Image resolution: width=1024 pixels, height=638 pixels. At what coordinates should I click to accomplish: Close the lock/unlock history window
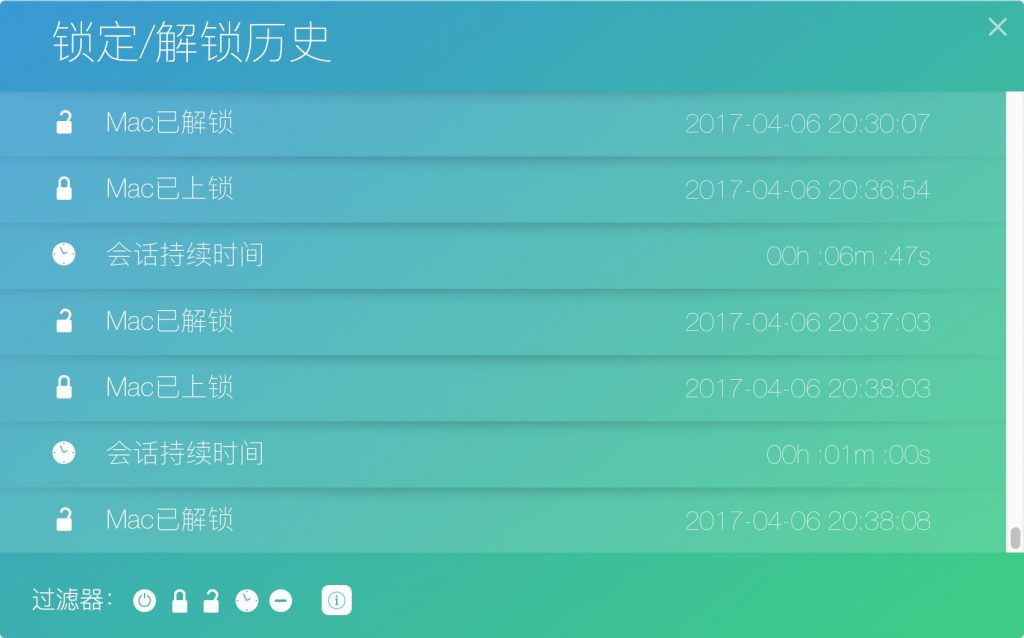[997, 27]
